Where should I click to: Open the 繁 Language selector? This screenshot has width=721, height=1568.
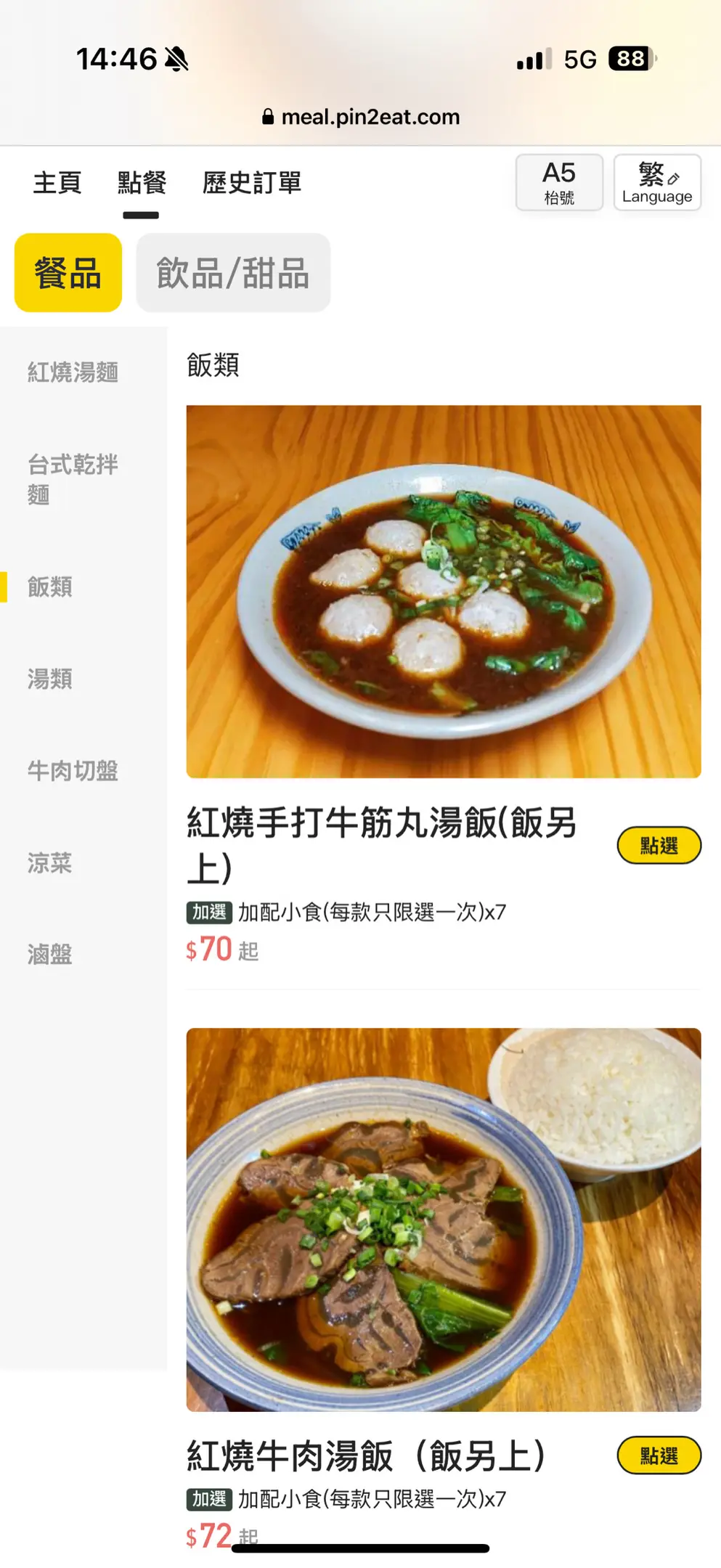coord(656,182)
